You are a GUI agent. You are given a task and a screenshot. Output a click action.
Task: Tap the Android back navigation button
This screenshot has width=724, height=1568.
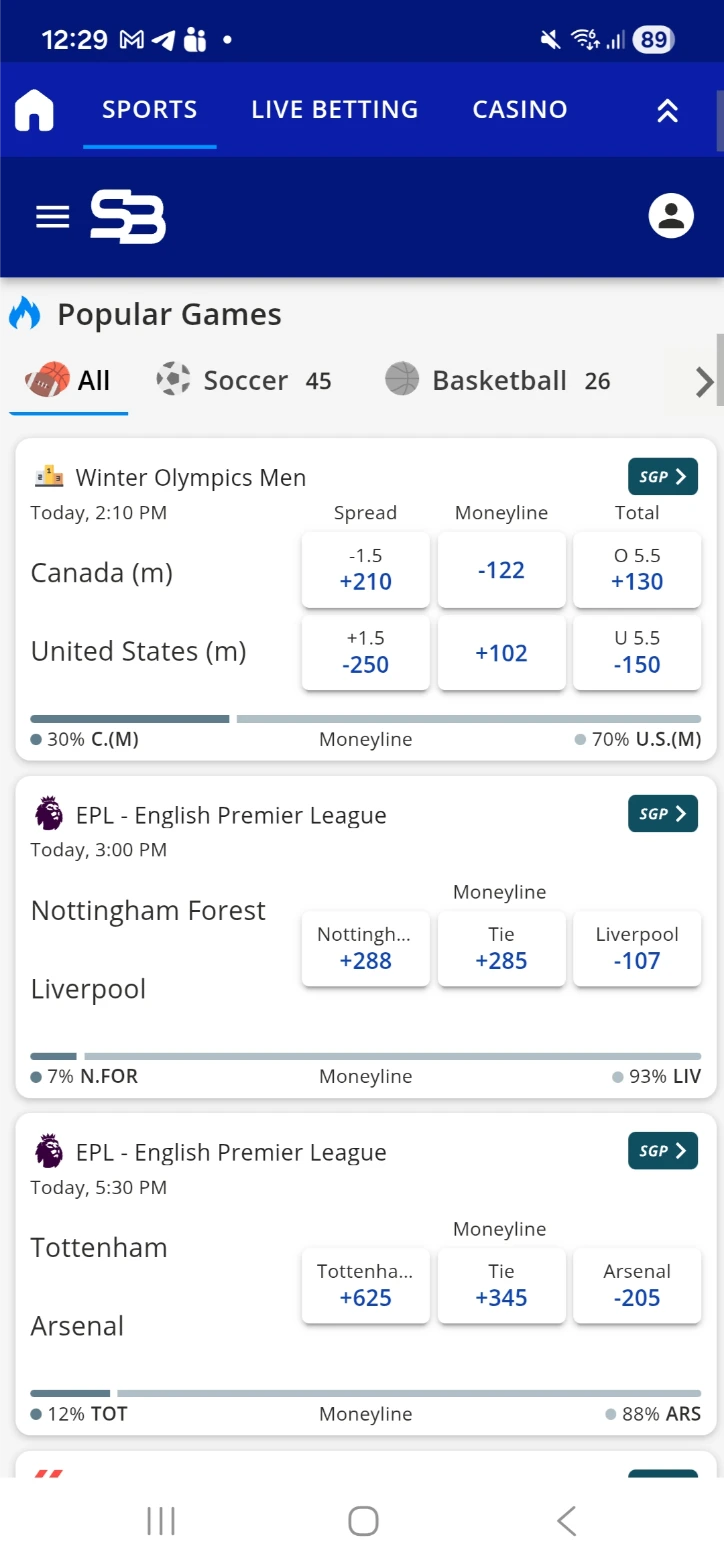tap(565, 1520)
